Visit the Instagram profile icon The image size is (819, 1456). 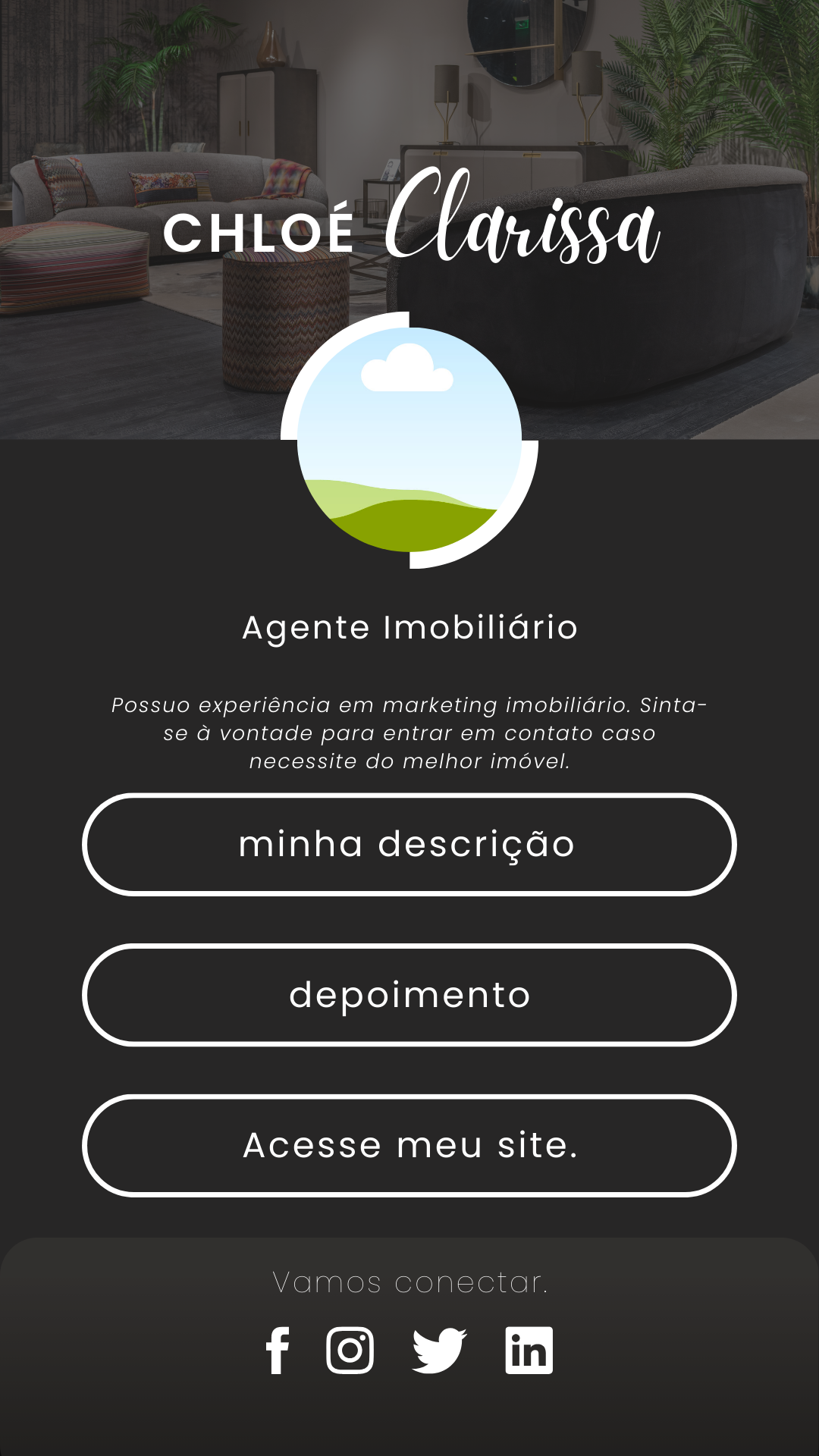pos(350,1351)
